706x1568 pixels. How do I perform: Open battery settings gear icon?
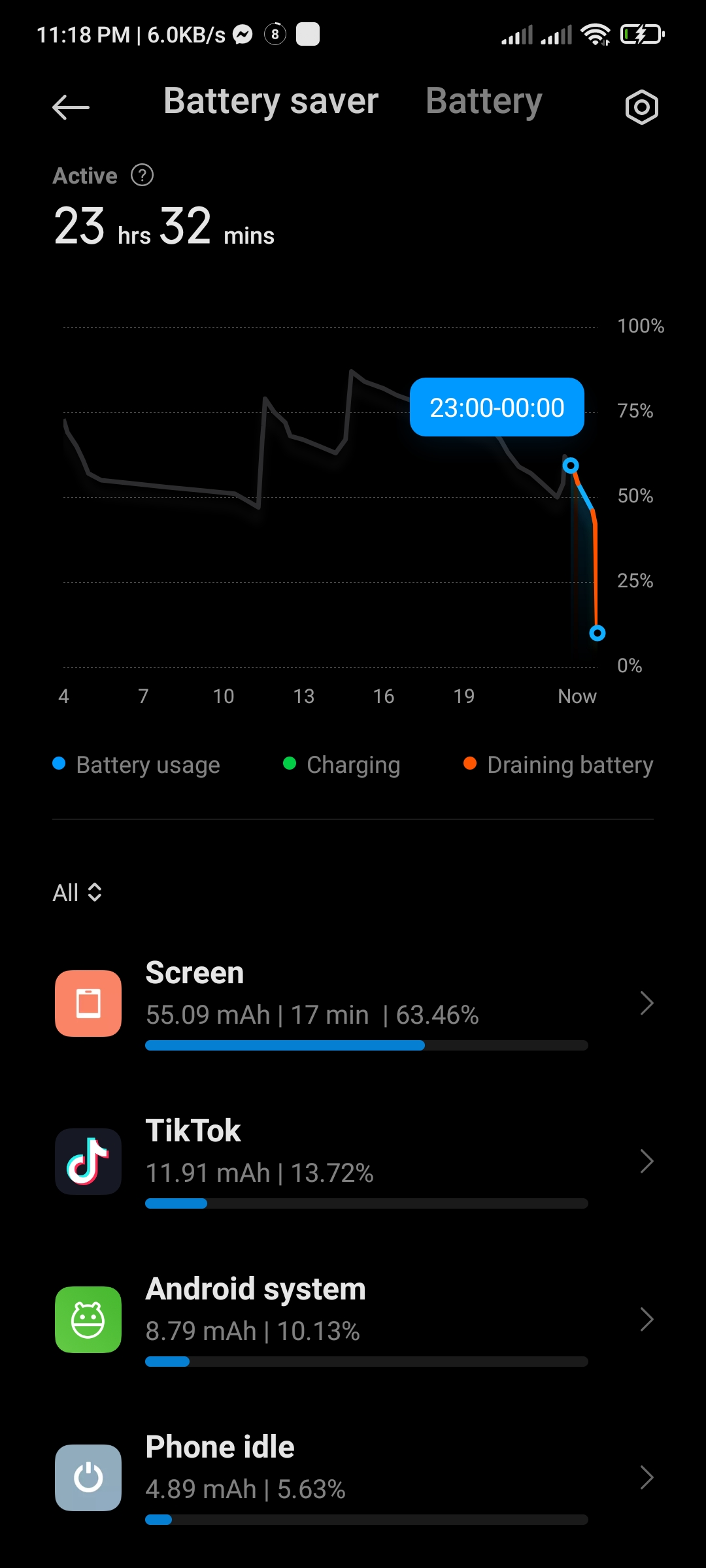click(641, 107)
